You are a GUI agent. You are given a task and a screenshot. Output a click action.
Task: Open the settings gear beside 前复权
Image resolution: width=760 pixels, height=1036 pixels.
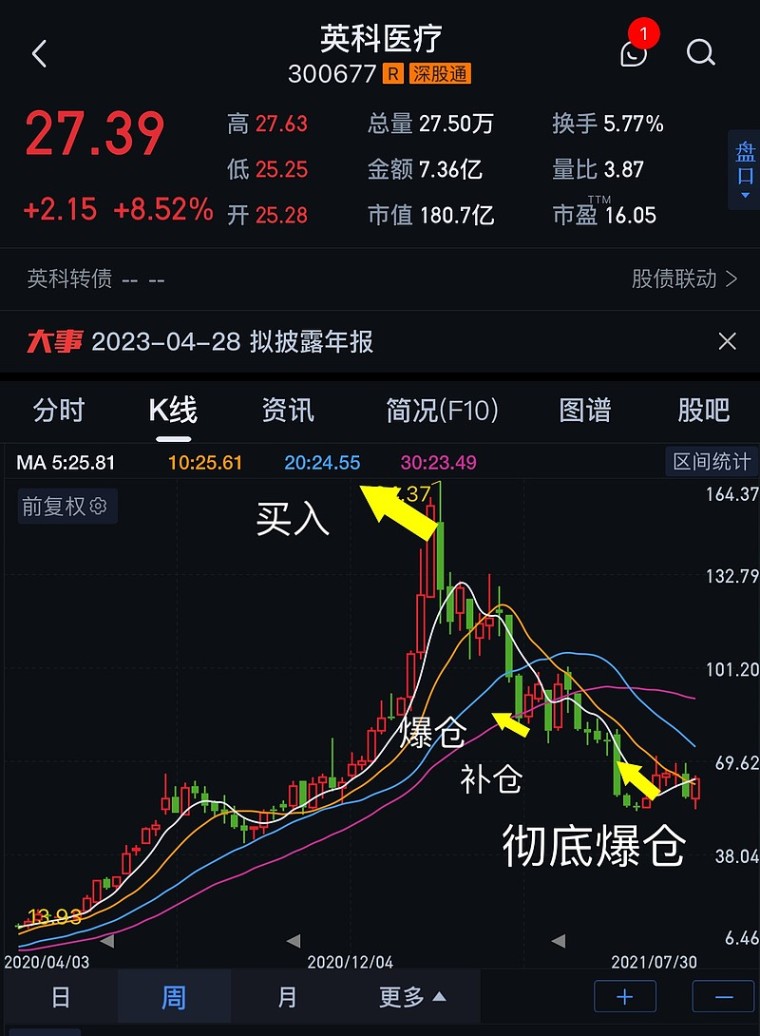point(98,507)
